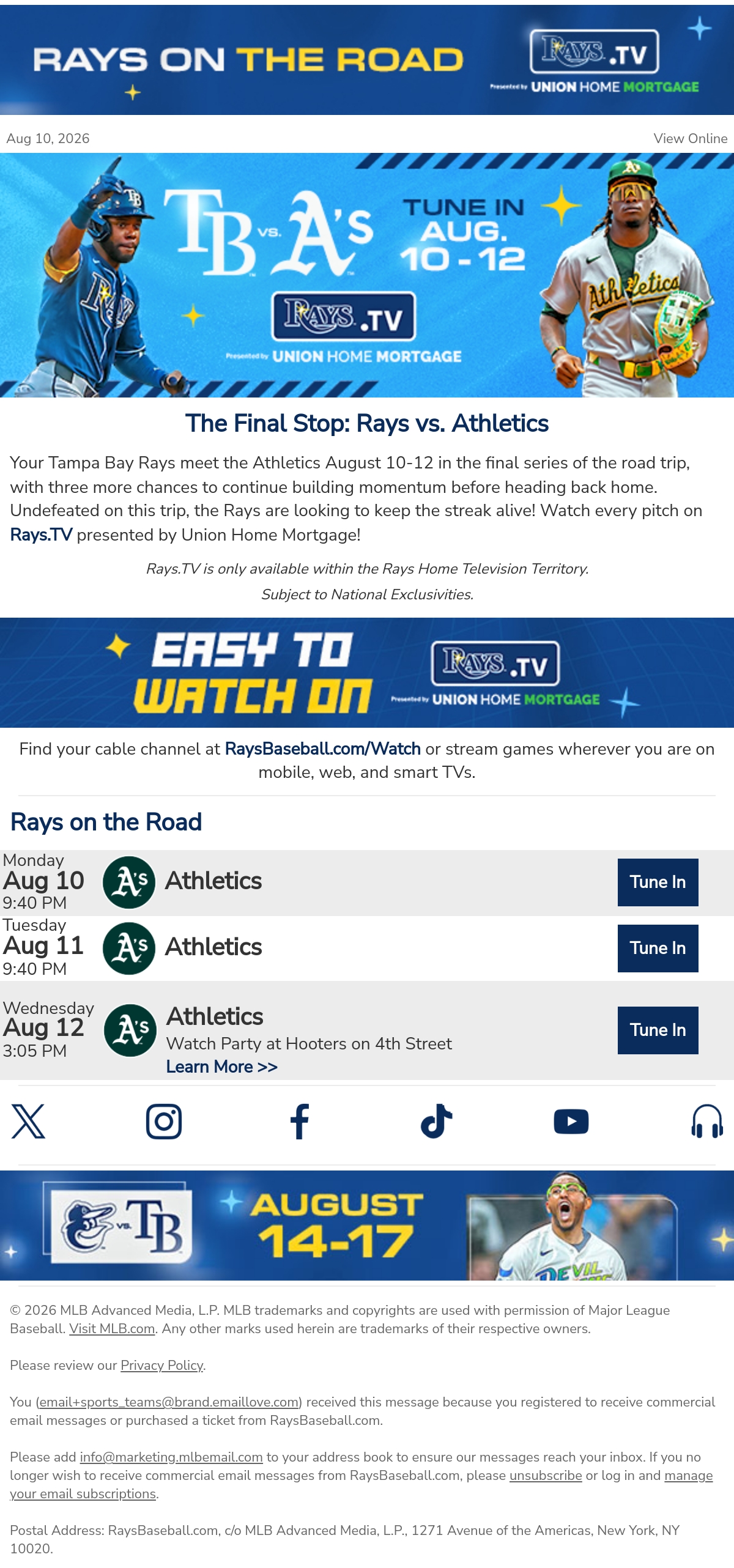Open the TikTok icon
The height and width of the screenshot is (1568, 734).
click(436, 1122)
